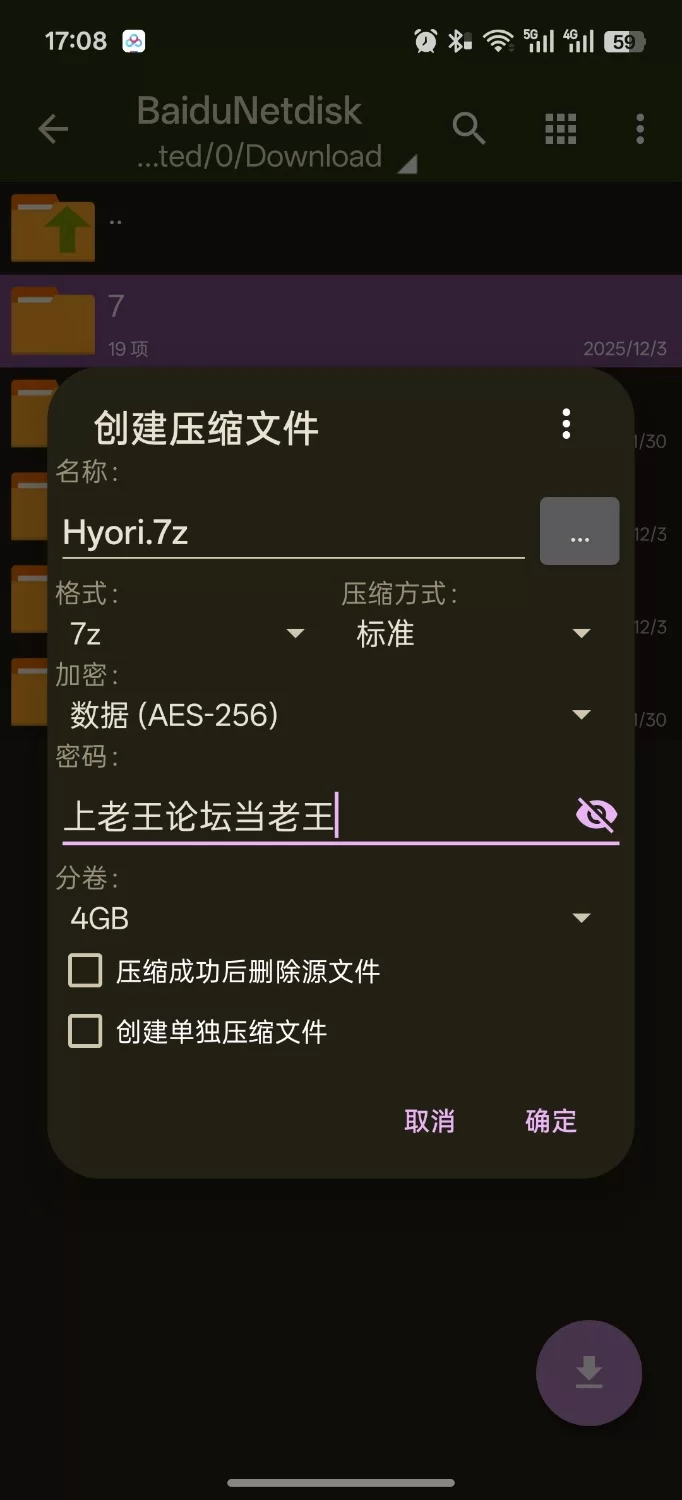682x1500 pixels.
Task: Expand the encryption dropdown showing AES-256
Action: click(330, 715)
